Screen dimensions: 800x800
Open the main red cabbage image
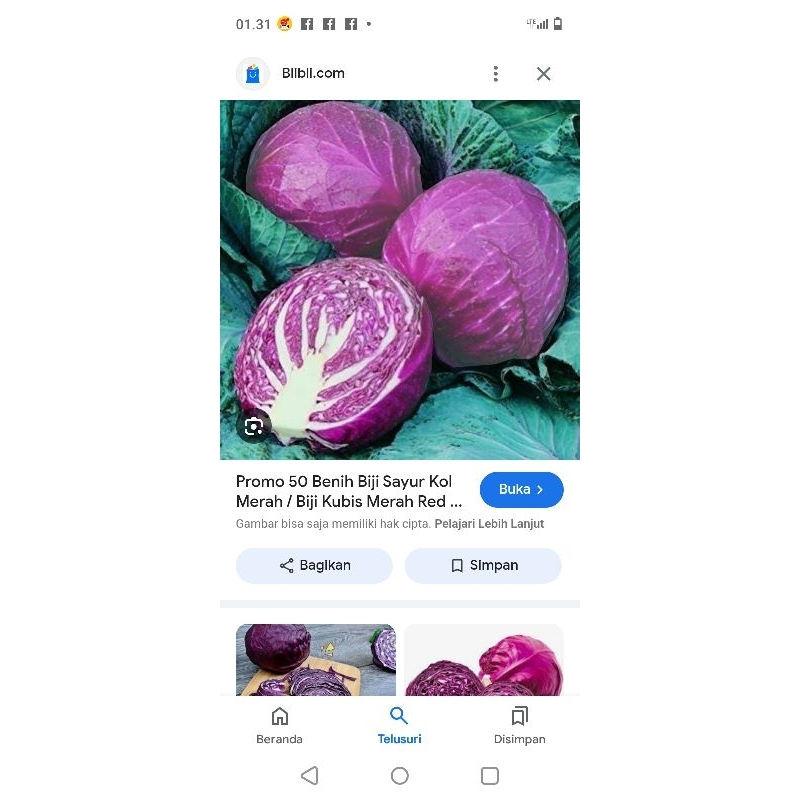coord(400,280)
